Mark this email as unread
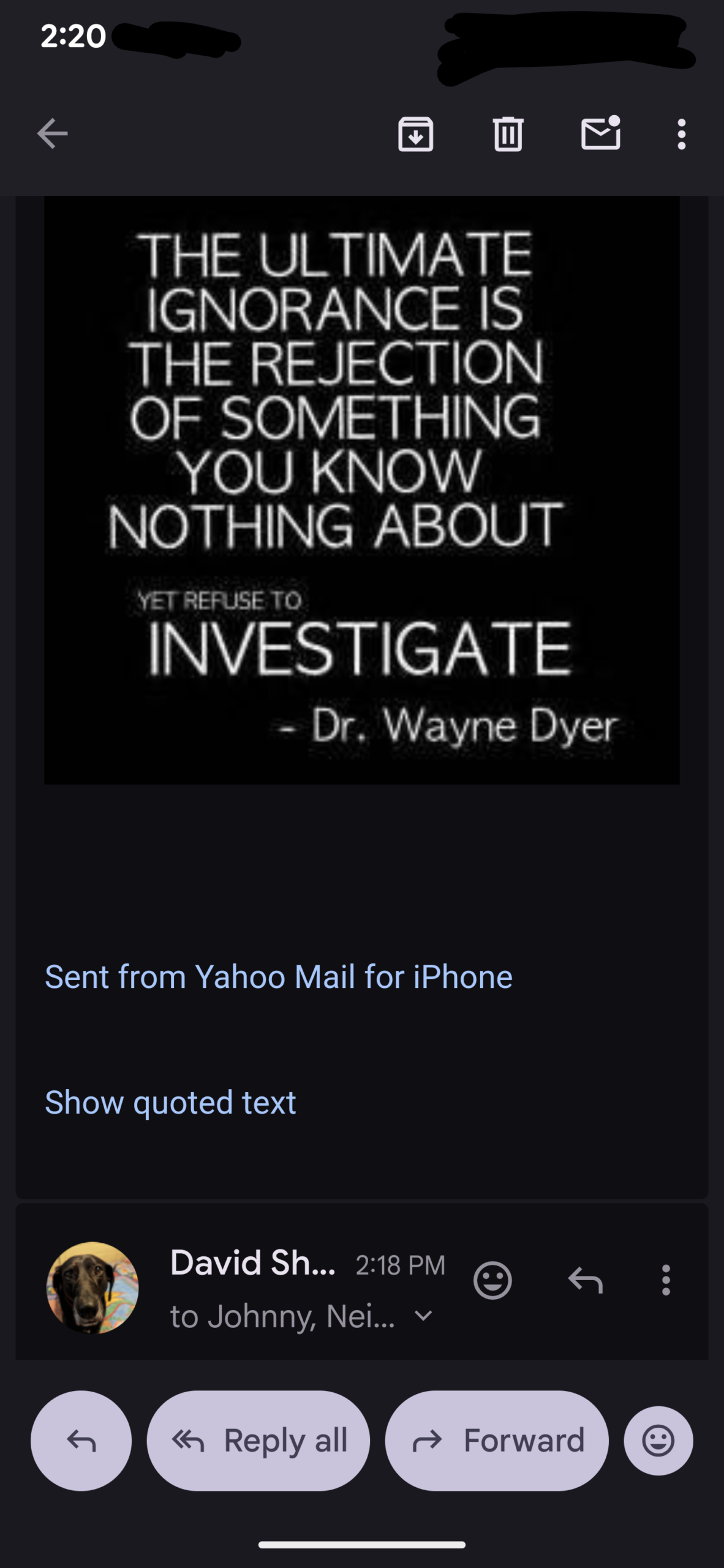Screen dimensions: 724x1568 click(600, 134)
